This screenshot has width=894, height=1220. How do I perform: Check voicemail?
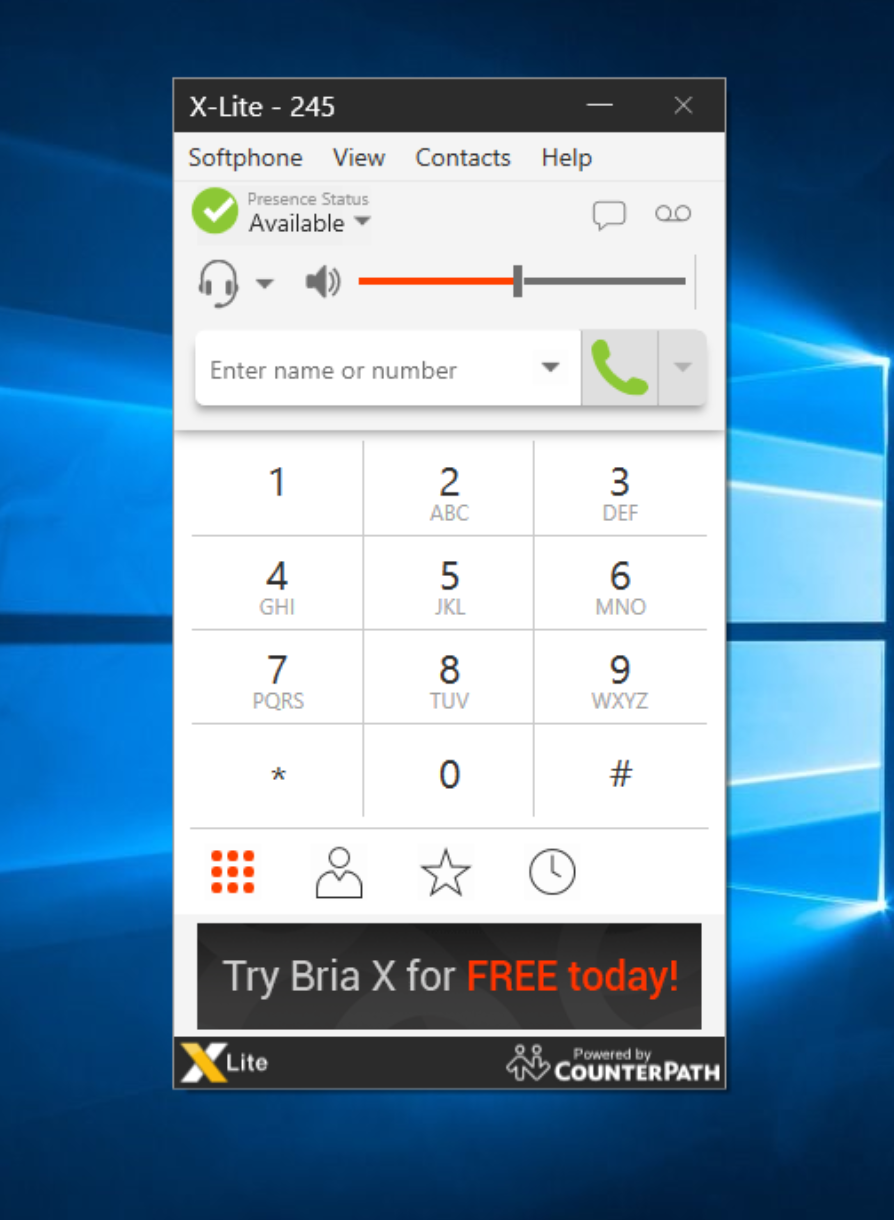click(x=673, y=214)
